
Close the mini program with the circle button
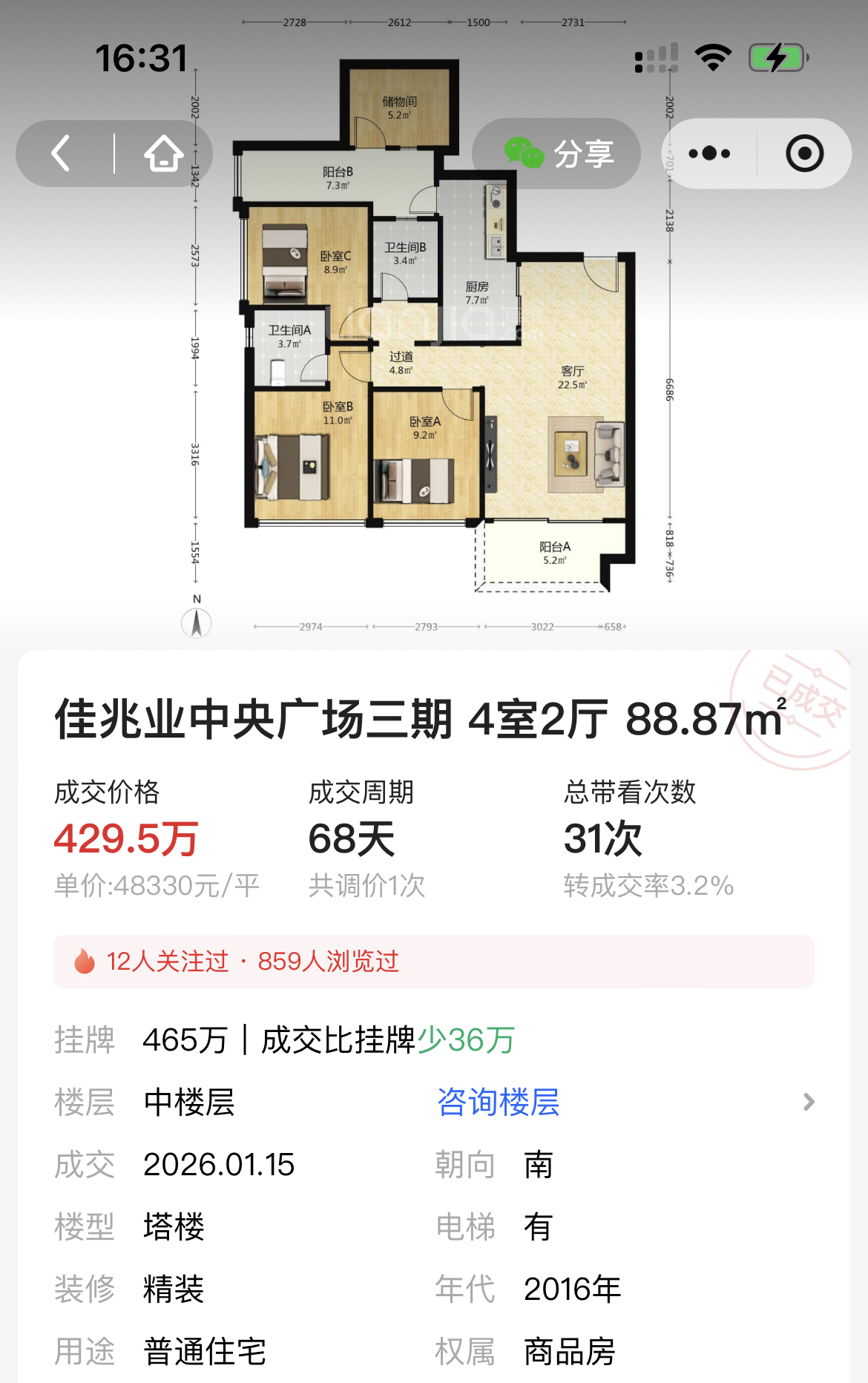tap(804, 154)
